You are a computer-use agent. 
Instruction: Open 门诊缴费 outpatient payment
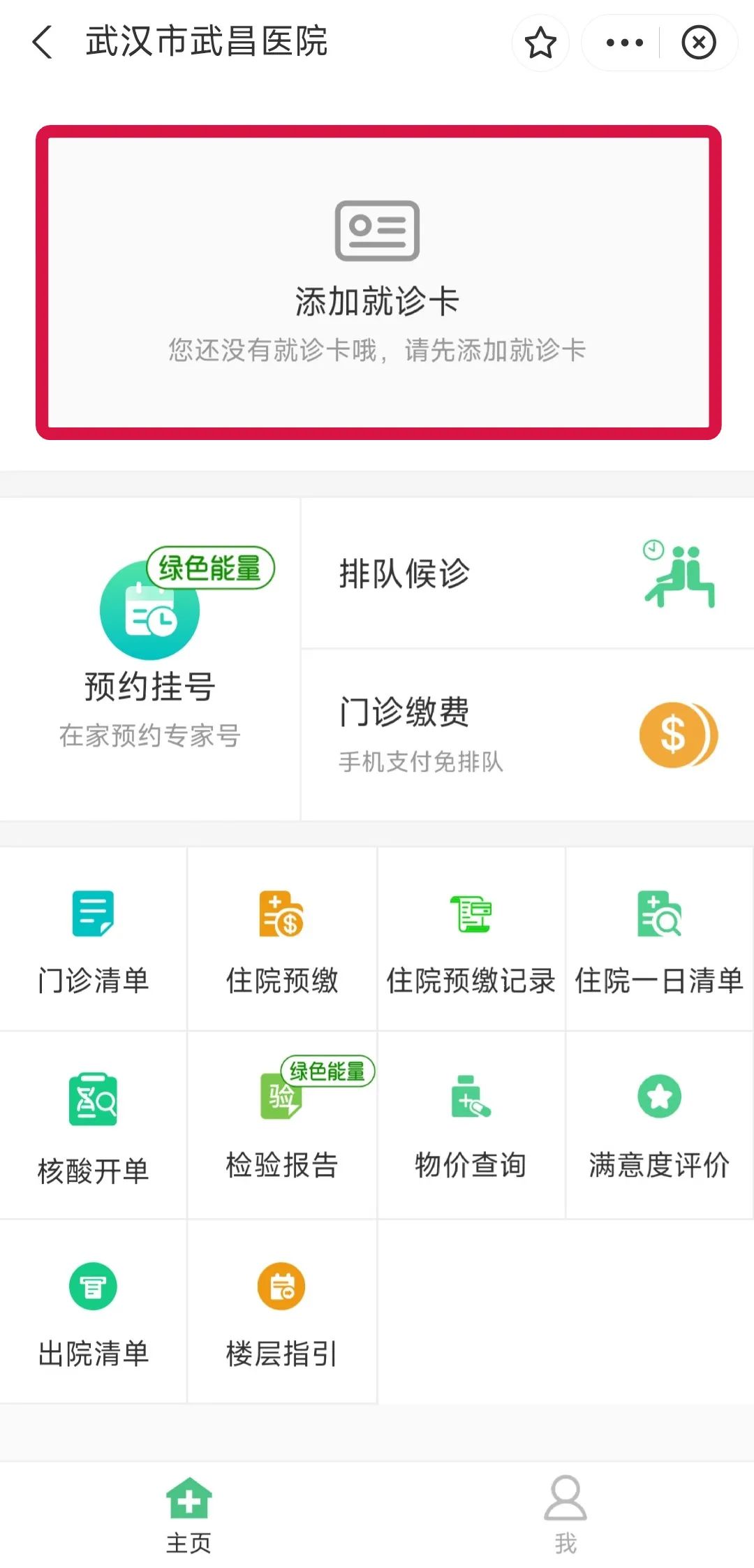pos(528,735)
